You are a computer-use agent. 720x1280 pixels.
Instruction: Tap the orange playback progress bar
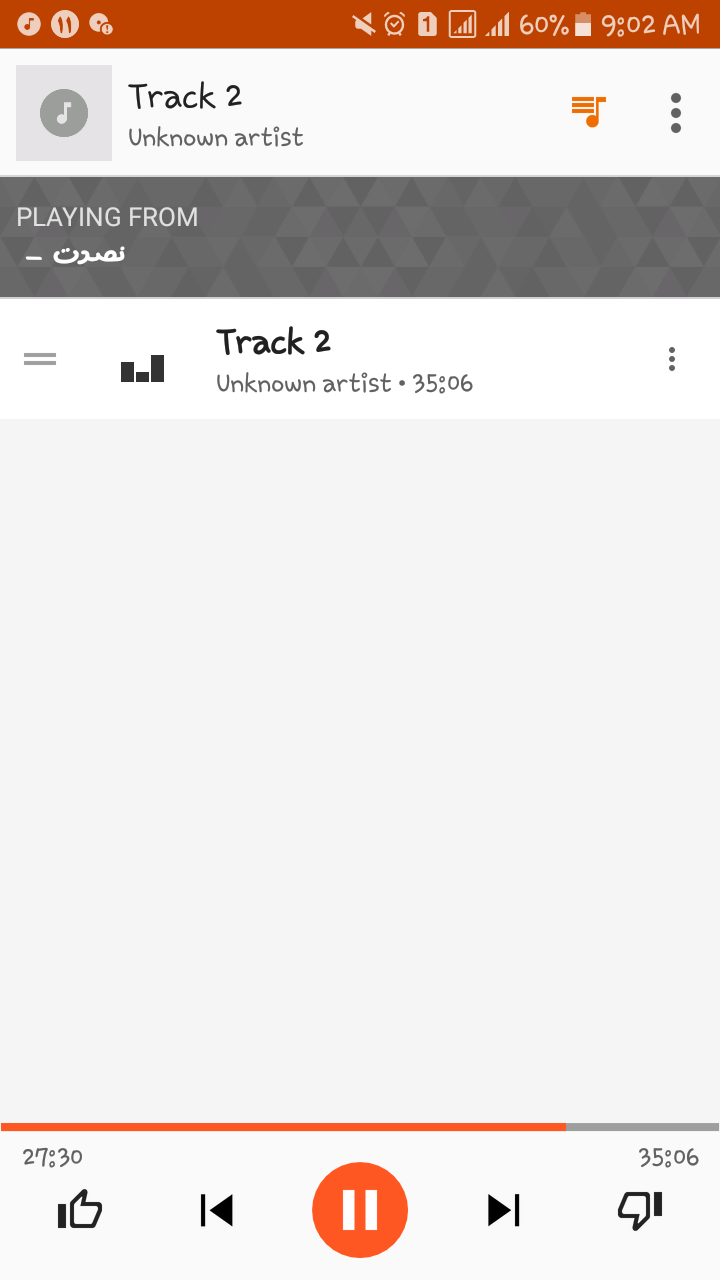283,1127
